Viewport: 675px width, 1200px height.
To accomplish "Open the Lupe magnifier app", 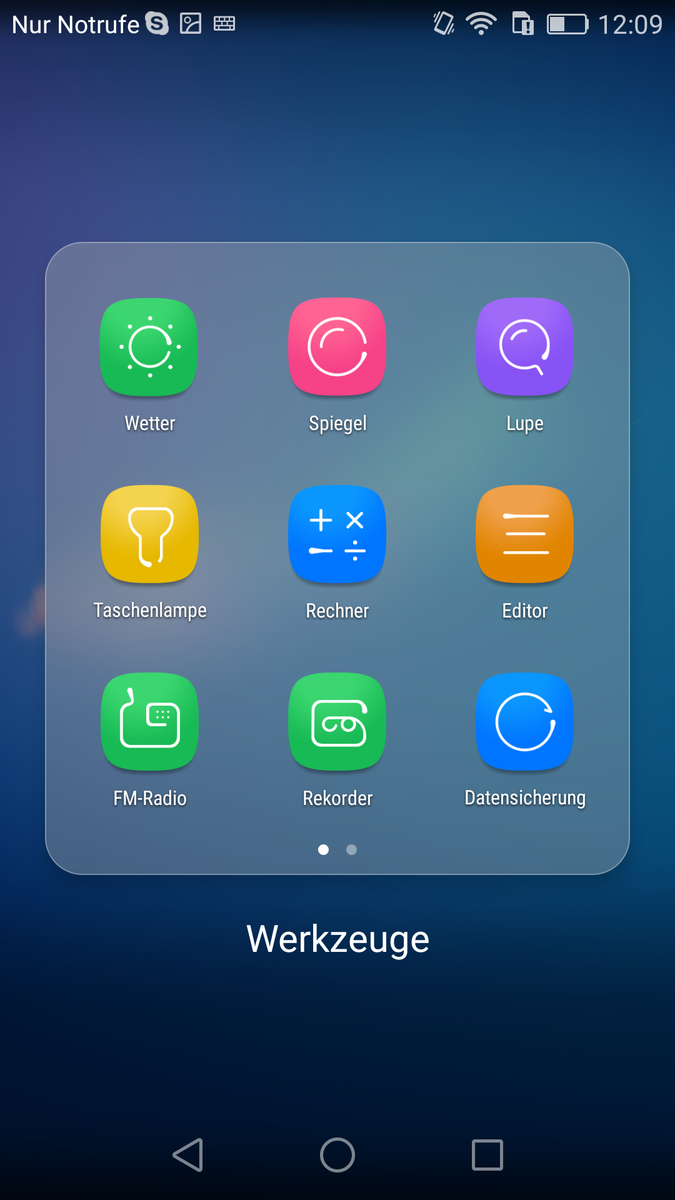I will click(x=524, y=347).
